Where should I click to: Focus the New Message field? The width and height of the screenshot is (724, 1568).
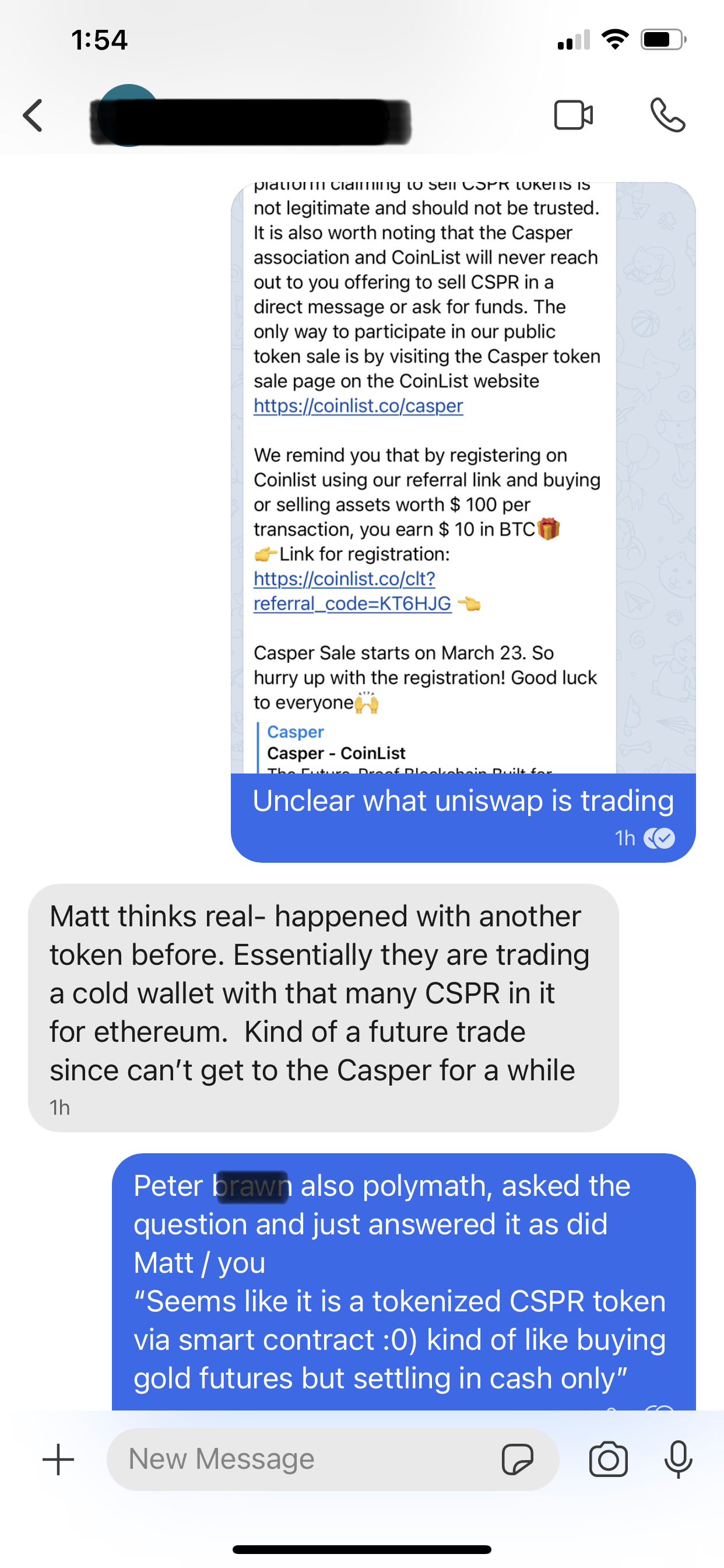click(304, 1459)
